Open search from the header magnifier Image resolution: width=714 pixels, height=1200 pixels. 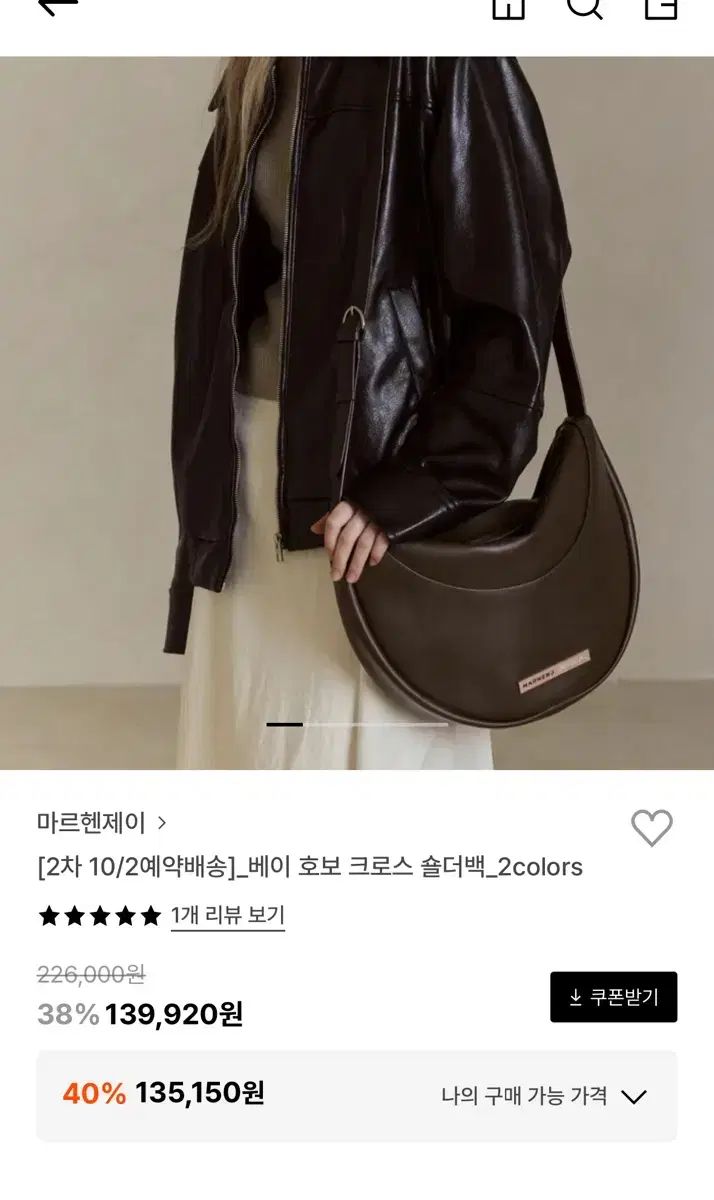[585, 6]
